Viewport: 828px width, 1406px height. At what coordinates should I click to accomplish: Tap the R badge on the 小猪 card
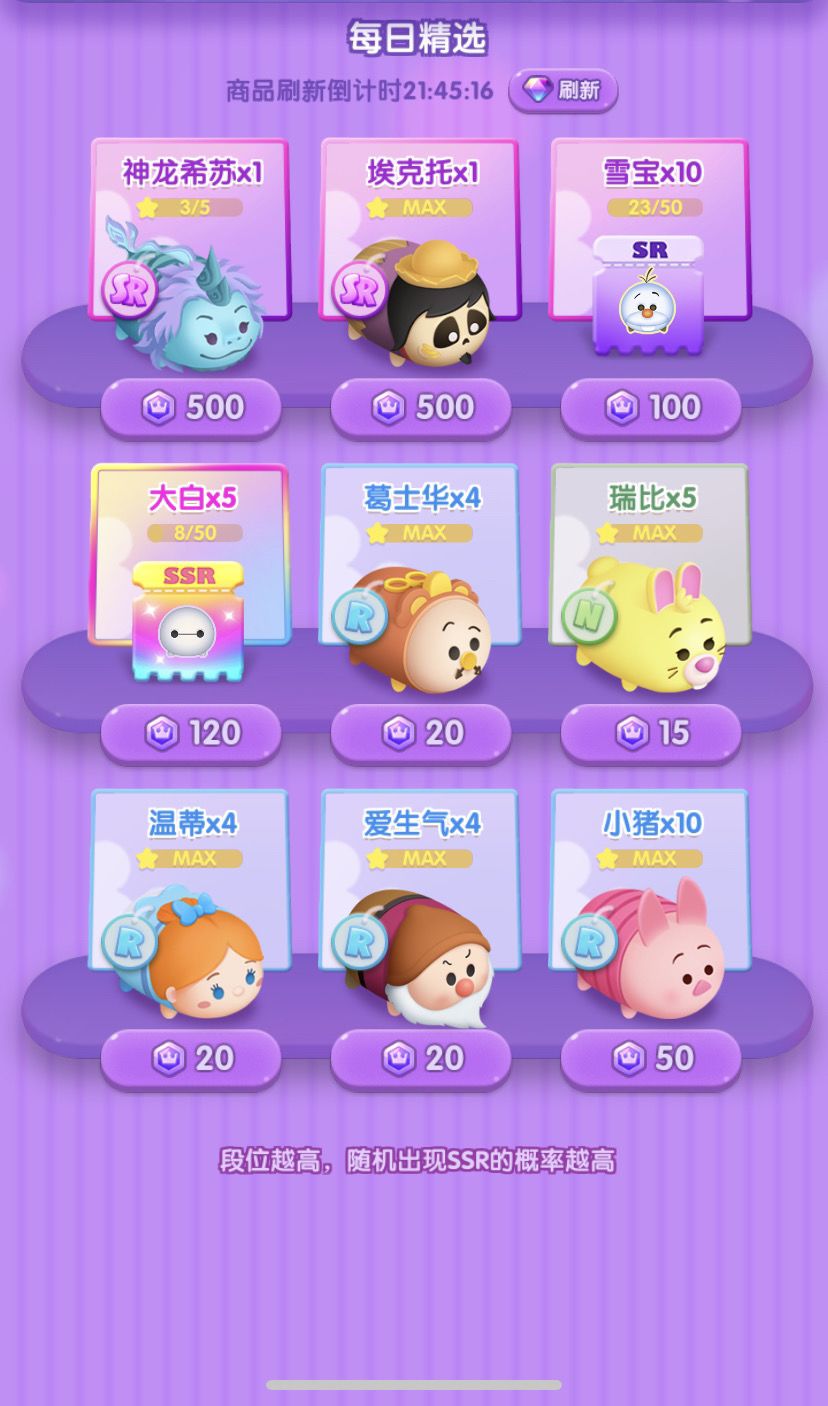(x=591, y=942)
